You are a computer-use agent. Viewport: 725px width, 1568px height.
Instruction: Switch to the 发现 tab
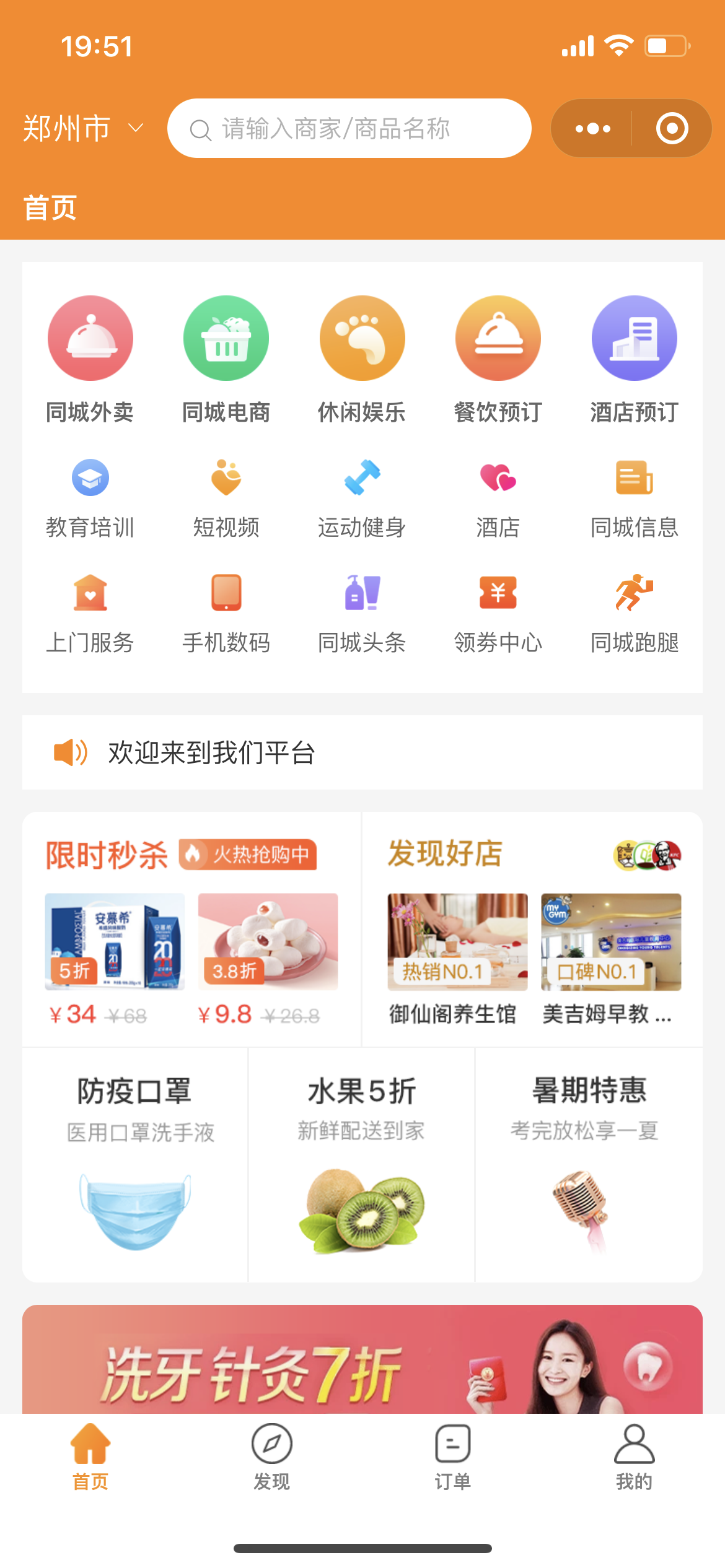pos(271,1457)
